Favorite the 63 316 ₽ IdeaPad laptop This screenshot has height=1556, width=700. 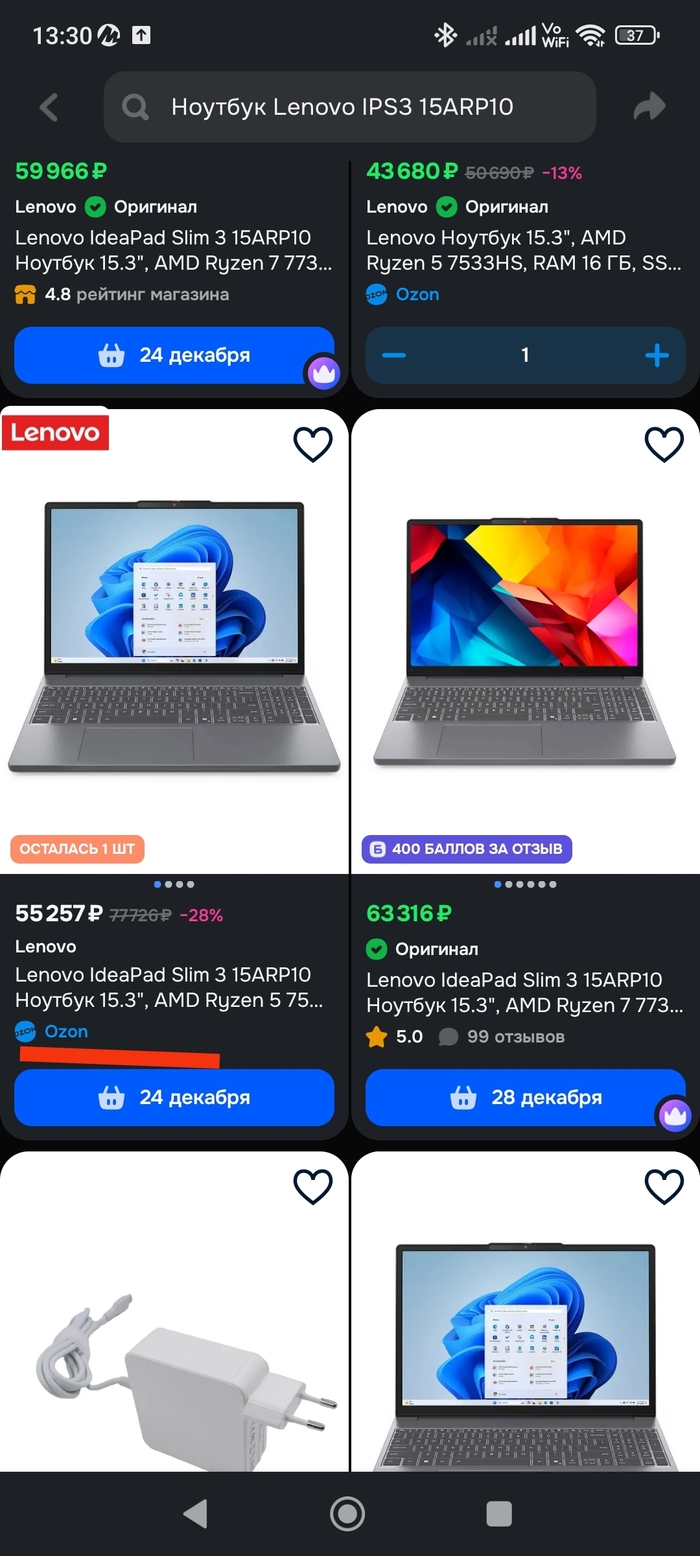pyautogui.click(x=664, y=444)
